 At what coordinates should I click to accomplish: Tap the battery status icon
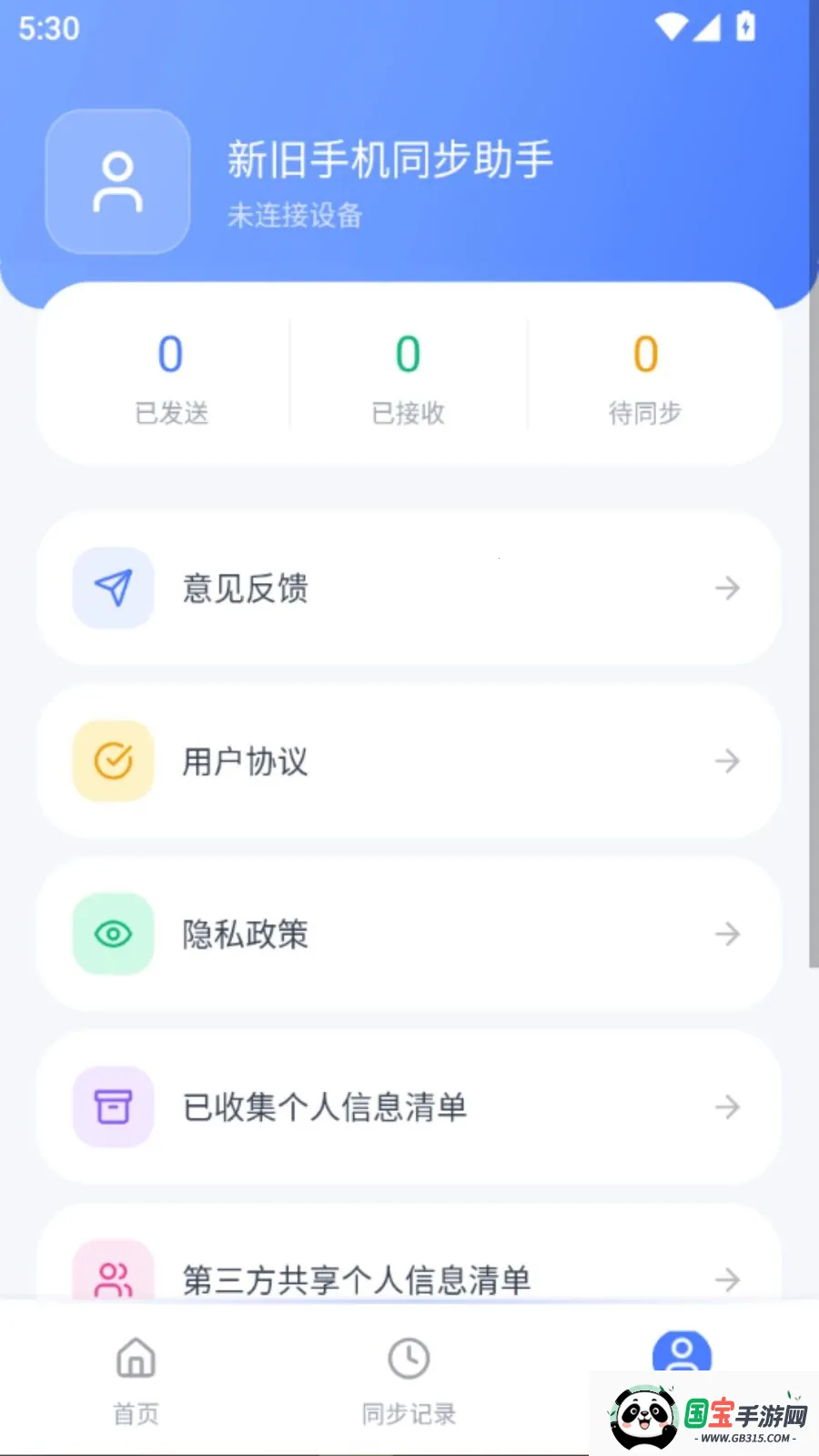744,27
